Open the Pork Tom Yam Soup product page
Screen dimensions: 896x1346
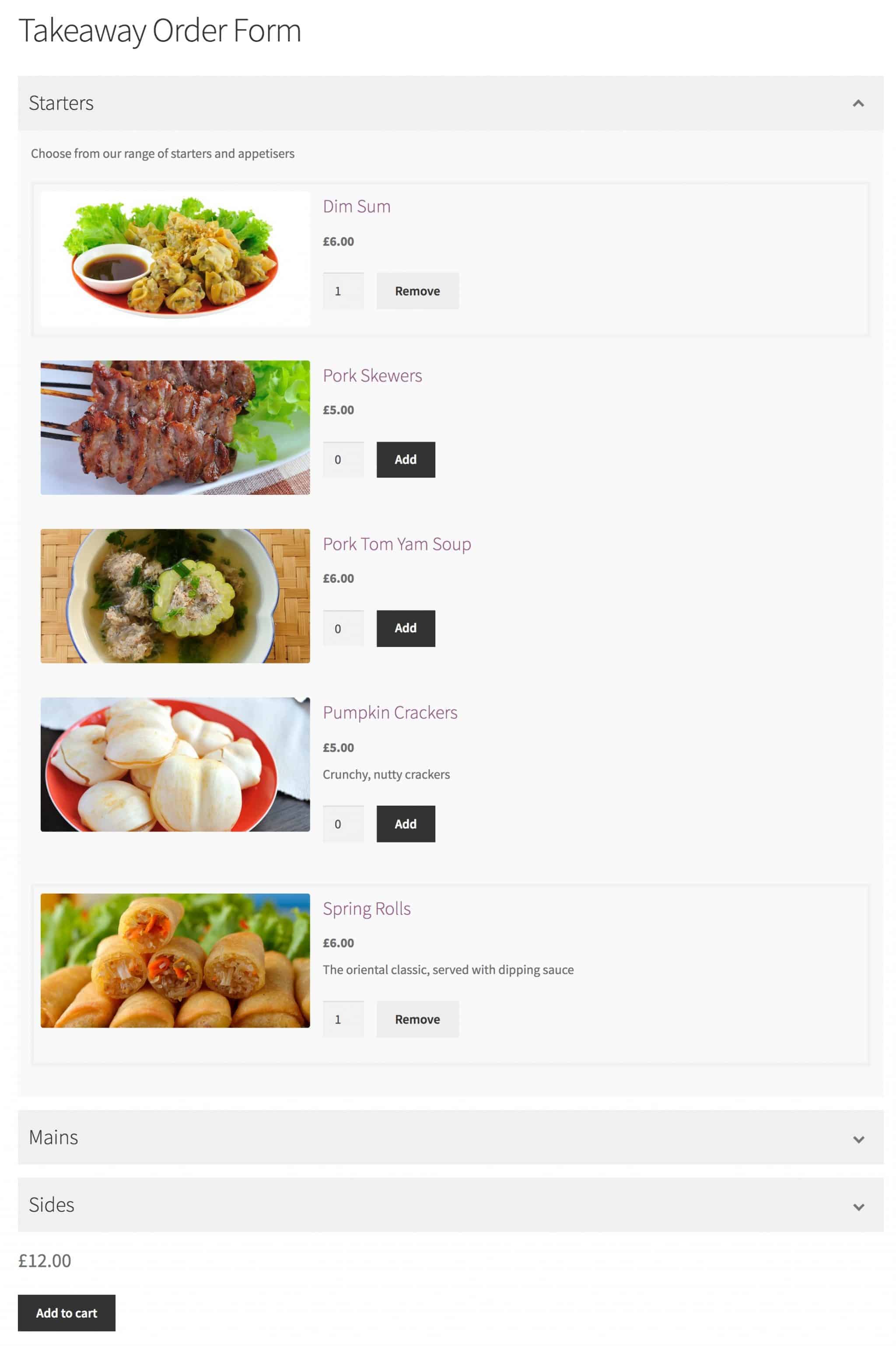pos(396,544)
